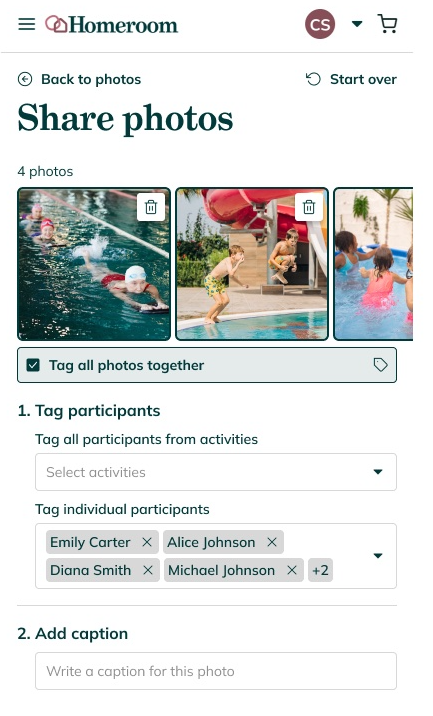
Task: Delete the water slide photo
Action: click(x=309, y=207)
